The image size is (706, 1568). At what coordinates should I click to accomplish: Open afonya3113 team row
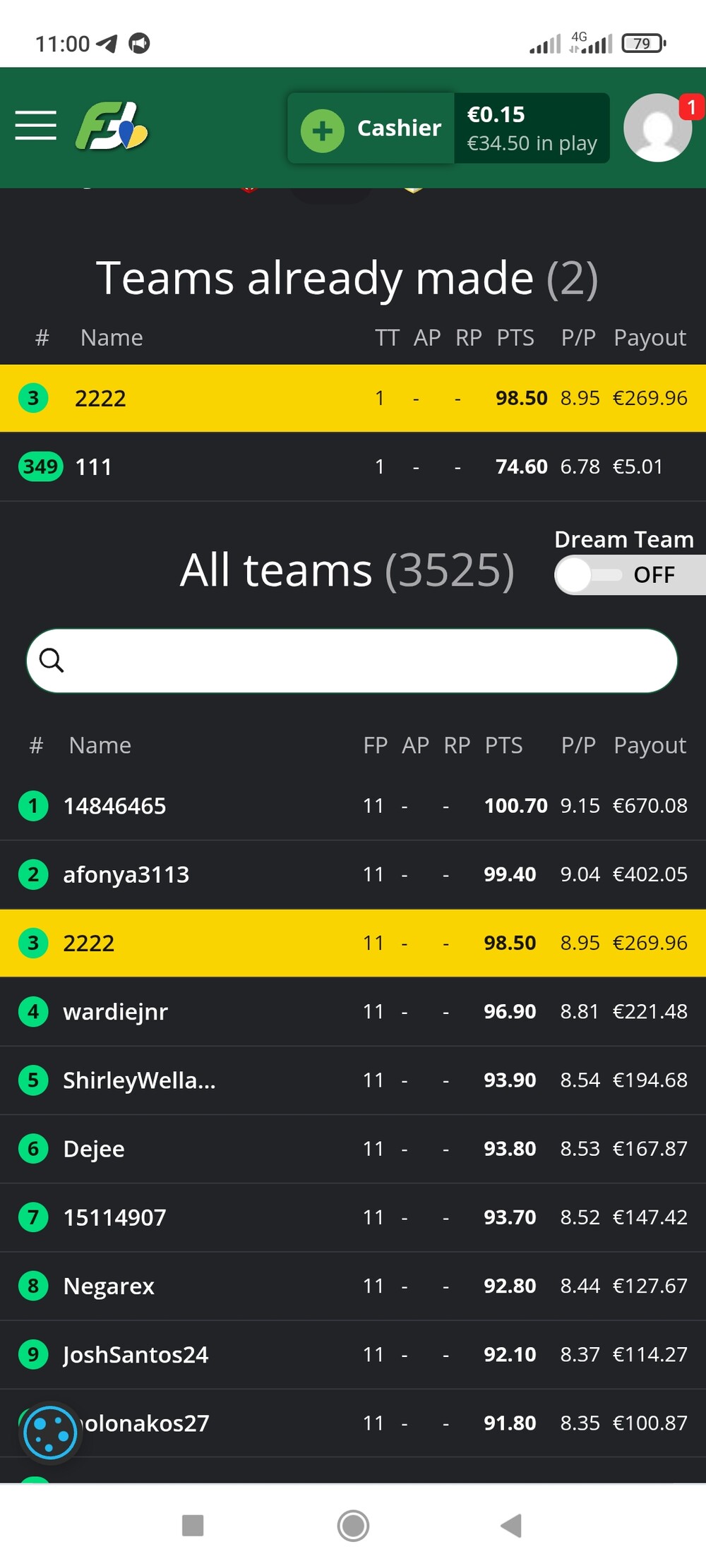click(x=353, y=874)
